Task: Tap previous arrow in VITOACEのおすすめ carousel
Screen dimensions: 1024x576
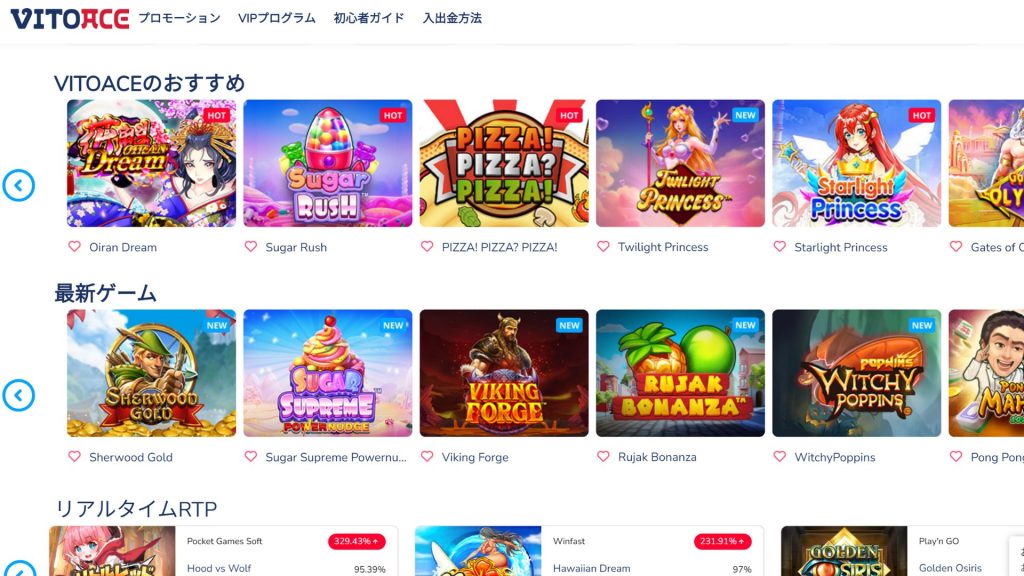Action: tap(18, 185)
